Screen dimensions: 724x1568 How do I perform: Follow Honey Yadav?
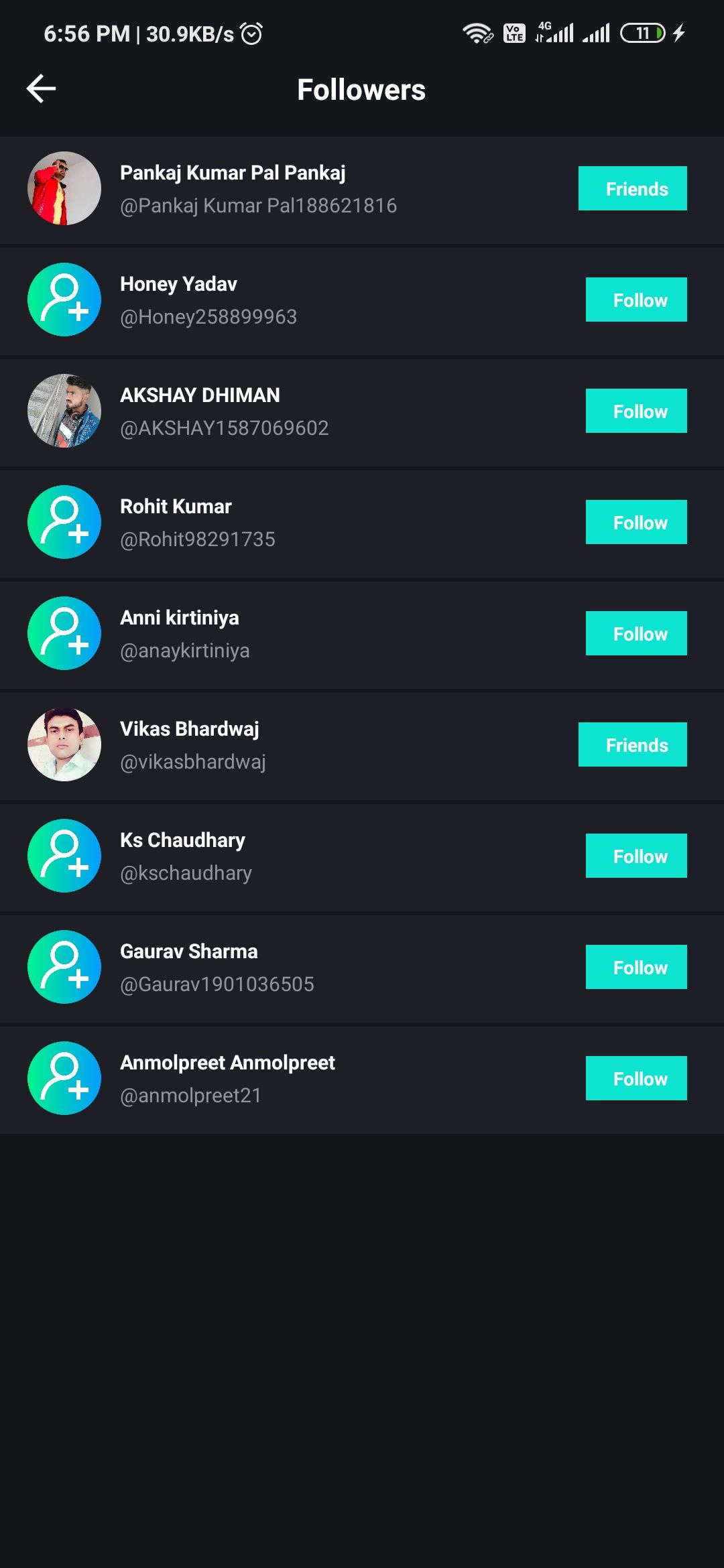click(x=636, y=300)
